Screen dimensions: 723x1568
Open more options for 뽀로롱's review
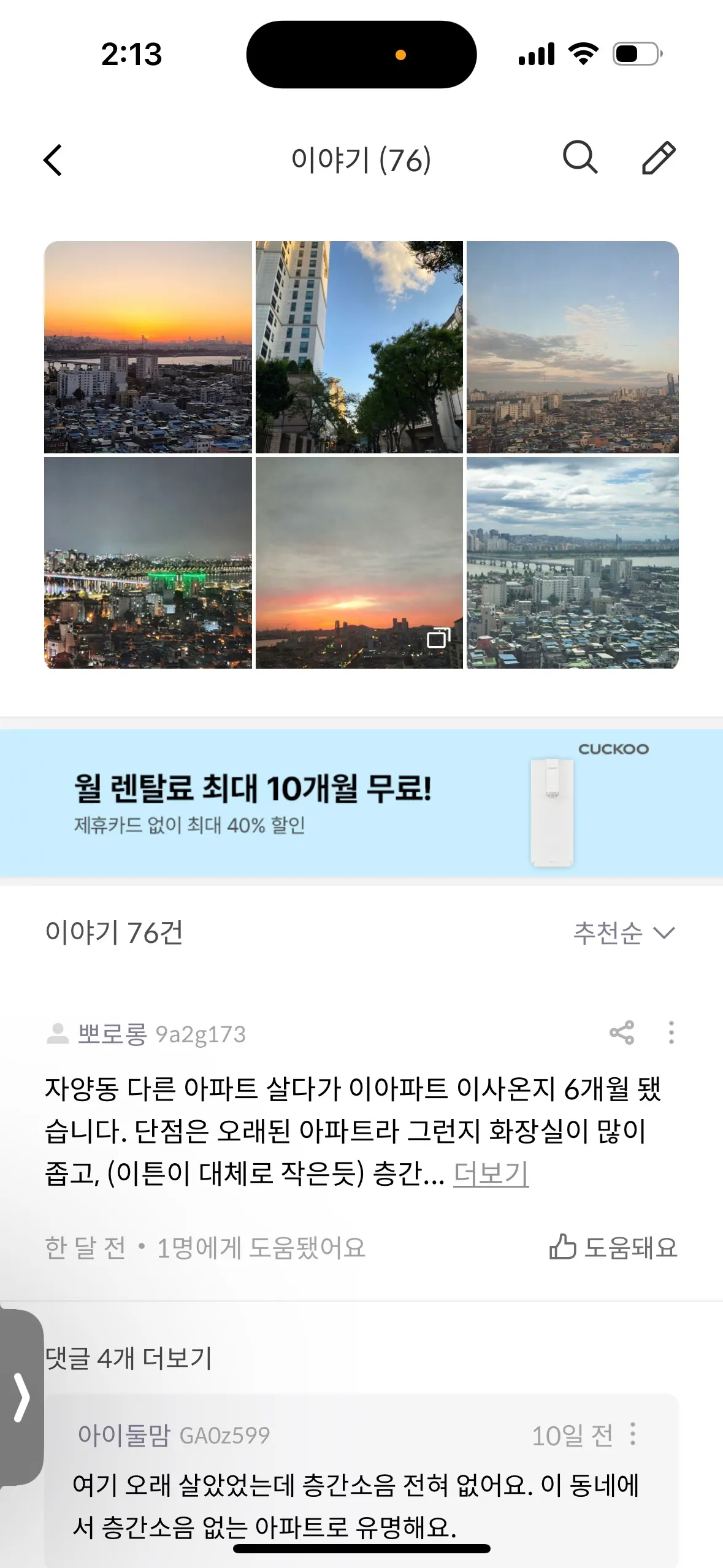click(671, 1033)
